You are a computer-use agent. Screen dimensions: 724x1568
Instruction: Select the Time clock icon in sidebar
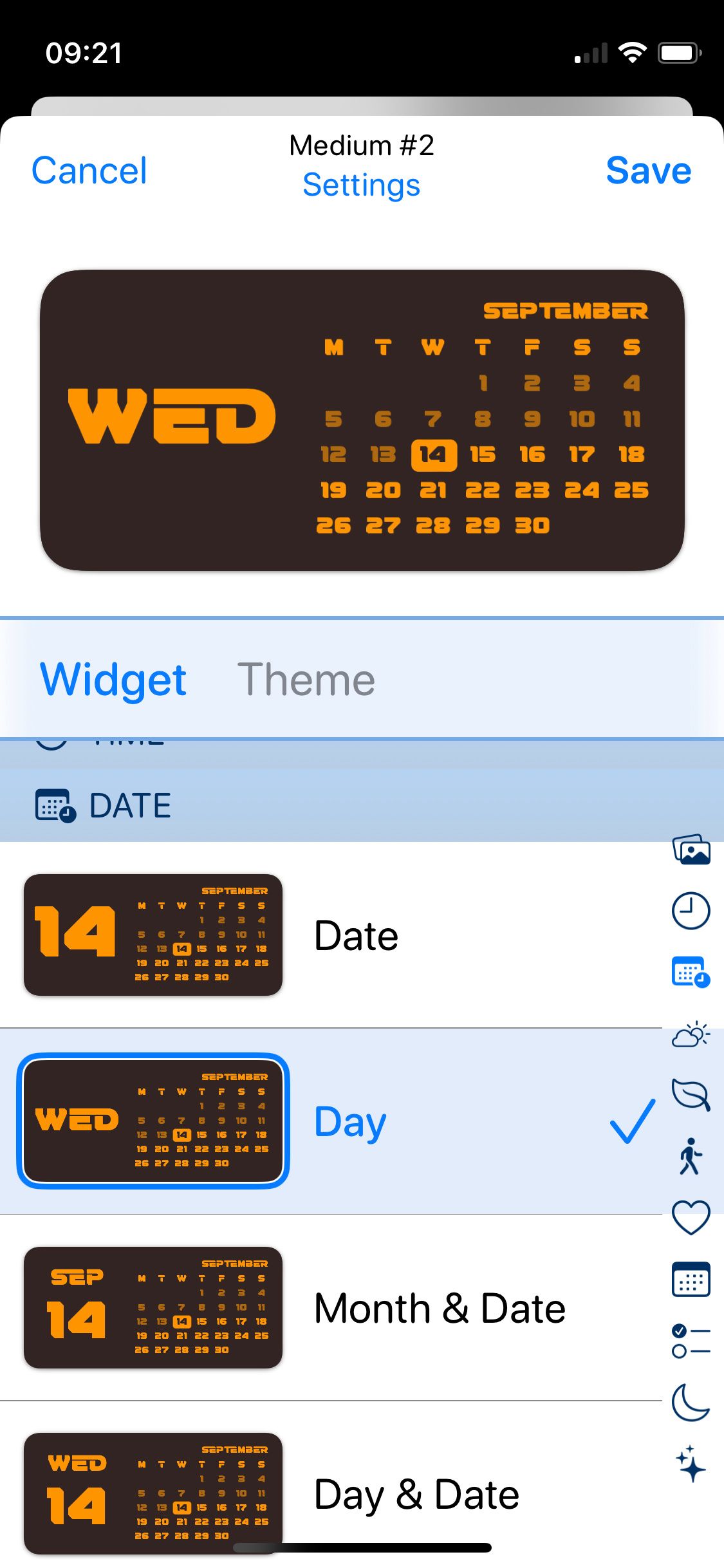pos(691,911)
